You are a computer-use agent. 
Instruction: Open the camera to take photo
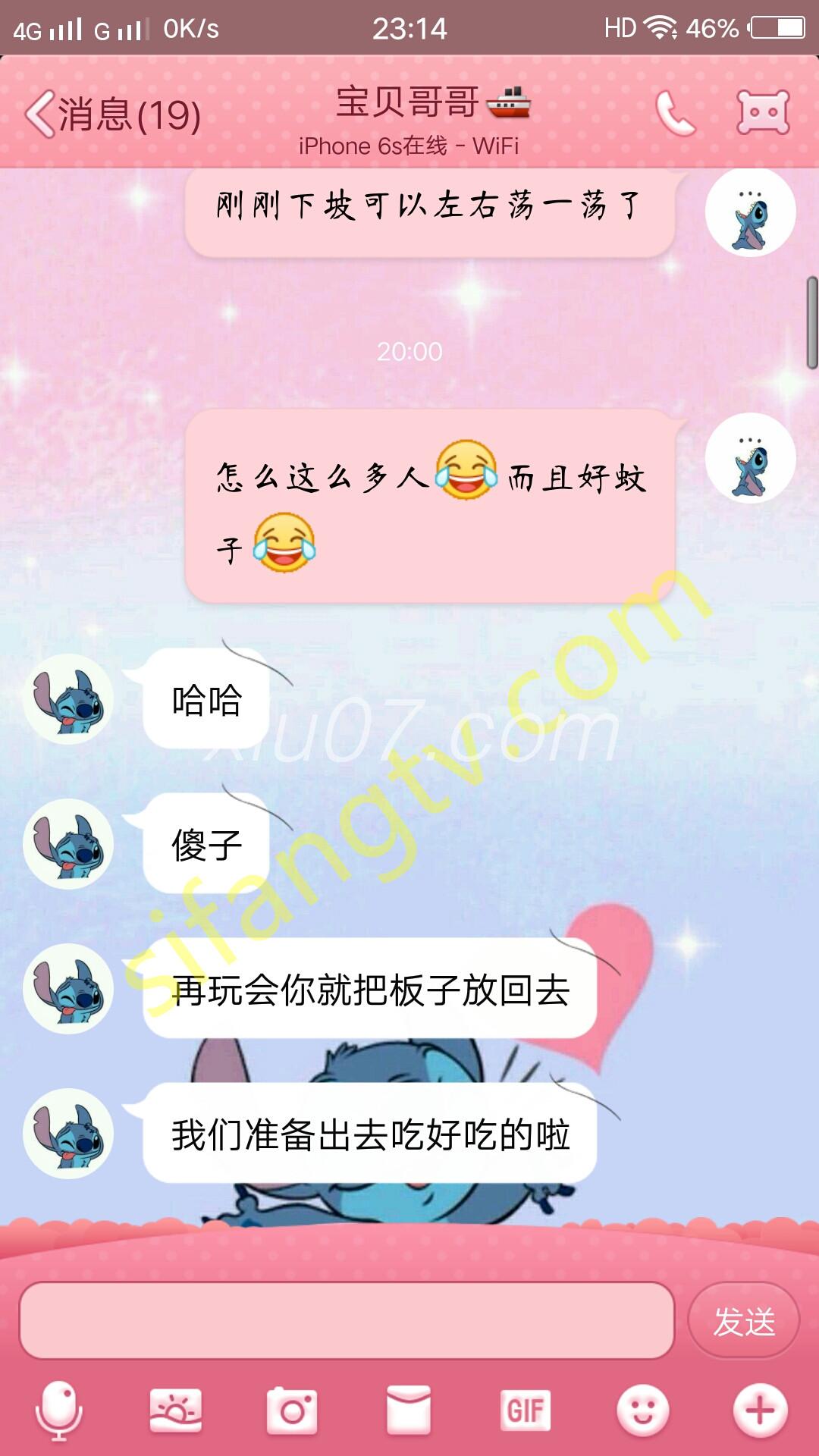point(292,1410)
